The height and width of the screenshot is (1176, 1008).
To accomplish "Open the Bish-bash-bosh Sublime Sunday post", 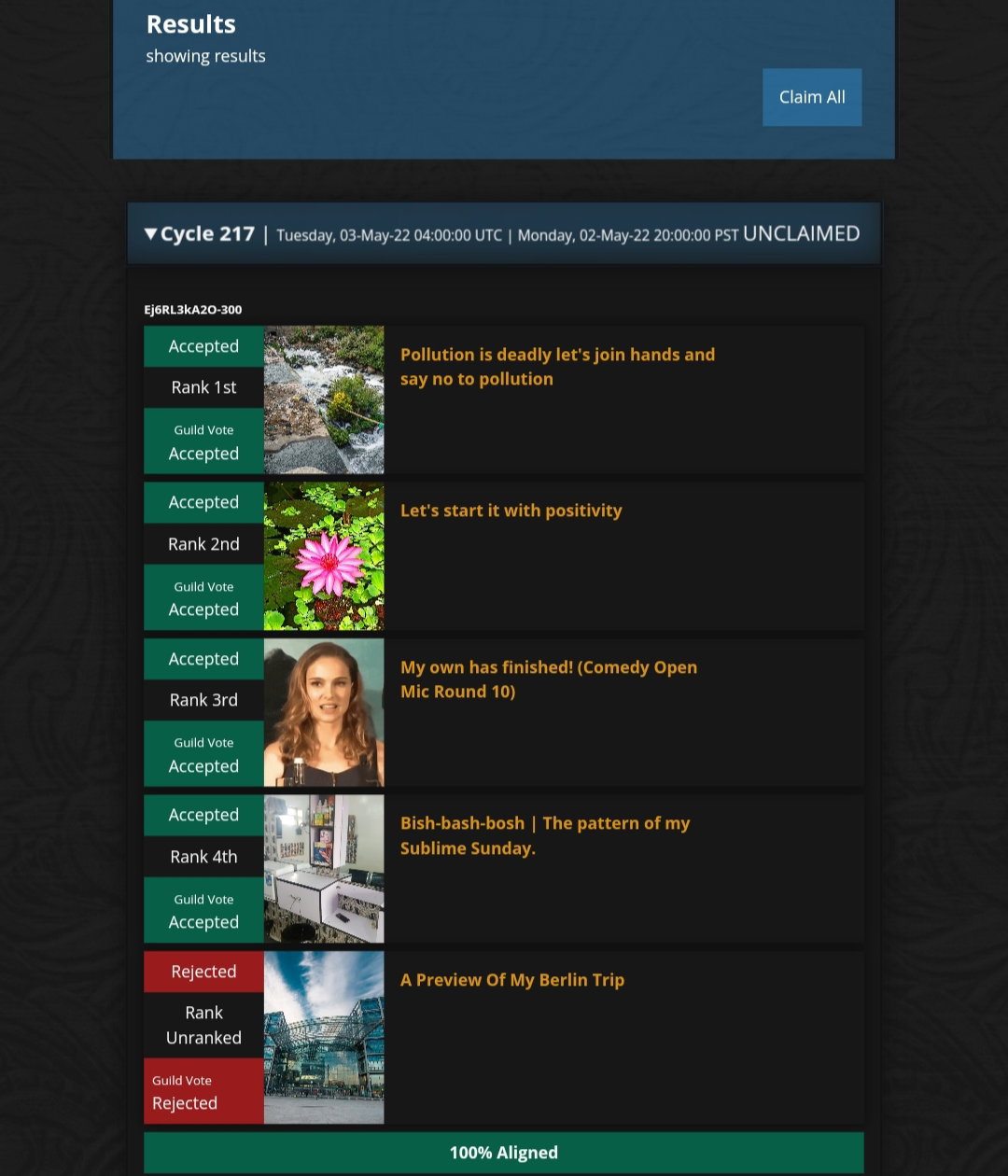I will point(545,835).
